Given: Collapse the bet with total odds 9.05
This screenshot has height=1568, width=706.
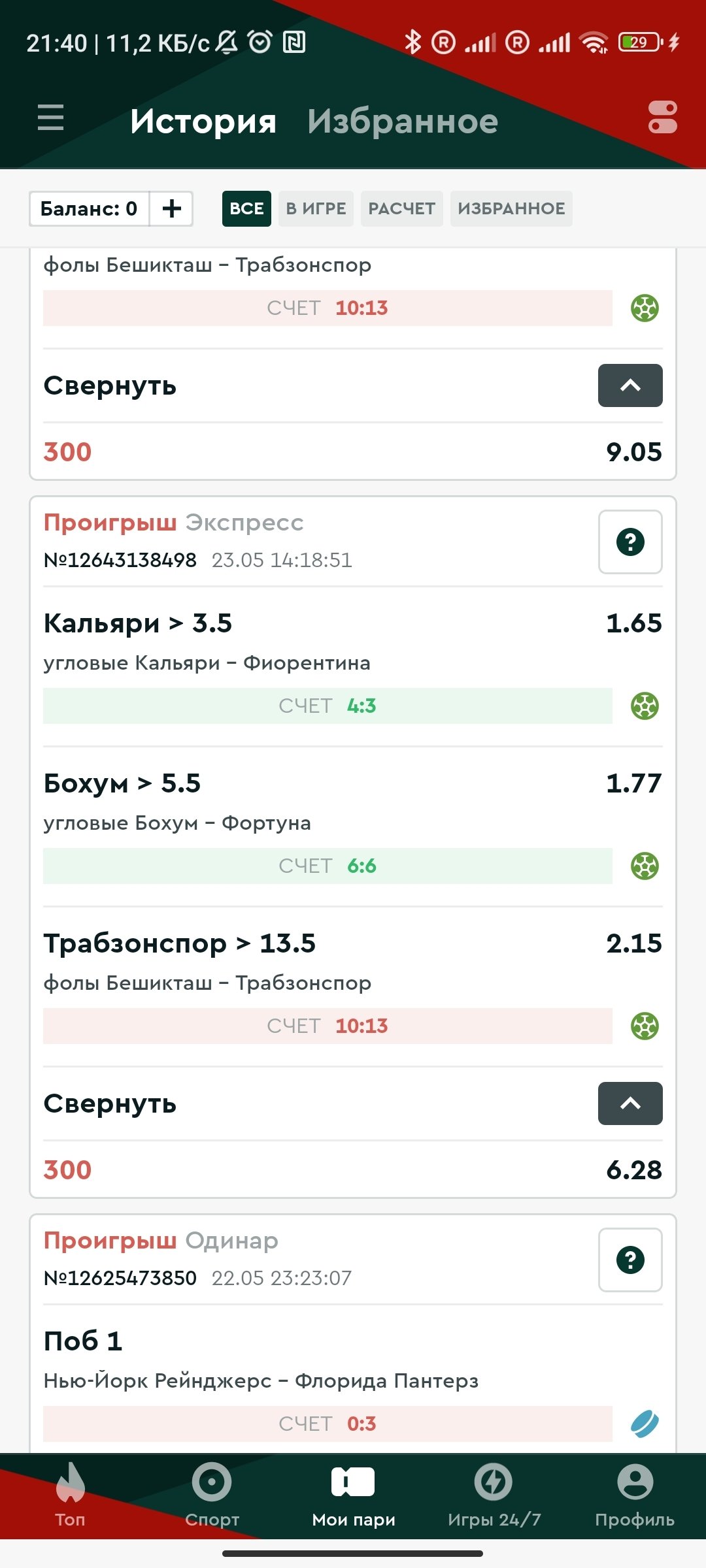Looking at the screenshot, I should click(630, 385).
